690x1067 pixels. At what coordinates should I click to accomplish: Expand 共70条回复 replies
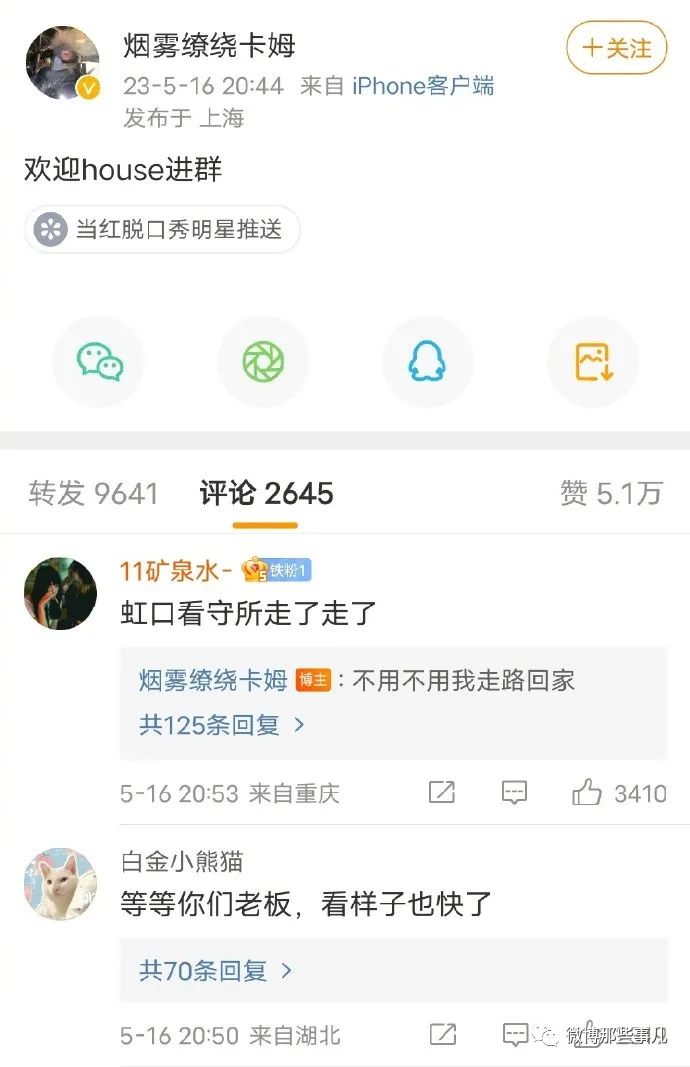[x=215, y=969]
